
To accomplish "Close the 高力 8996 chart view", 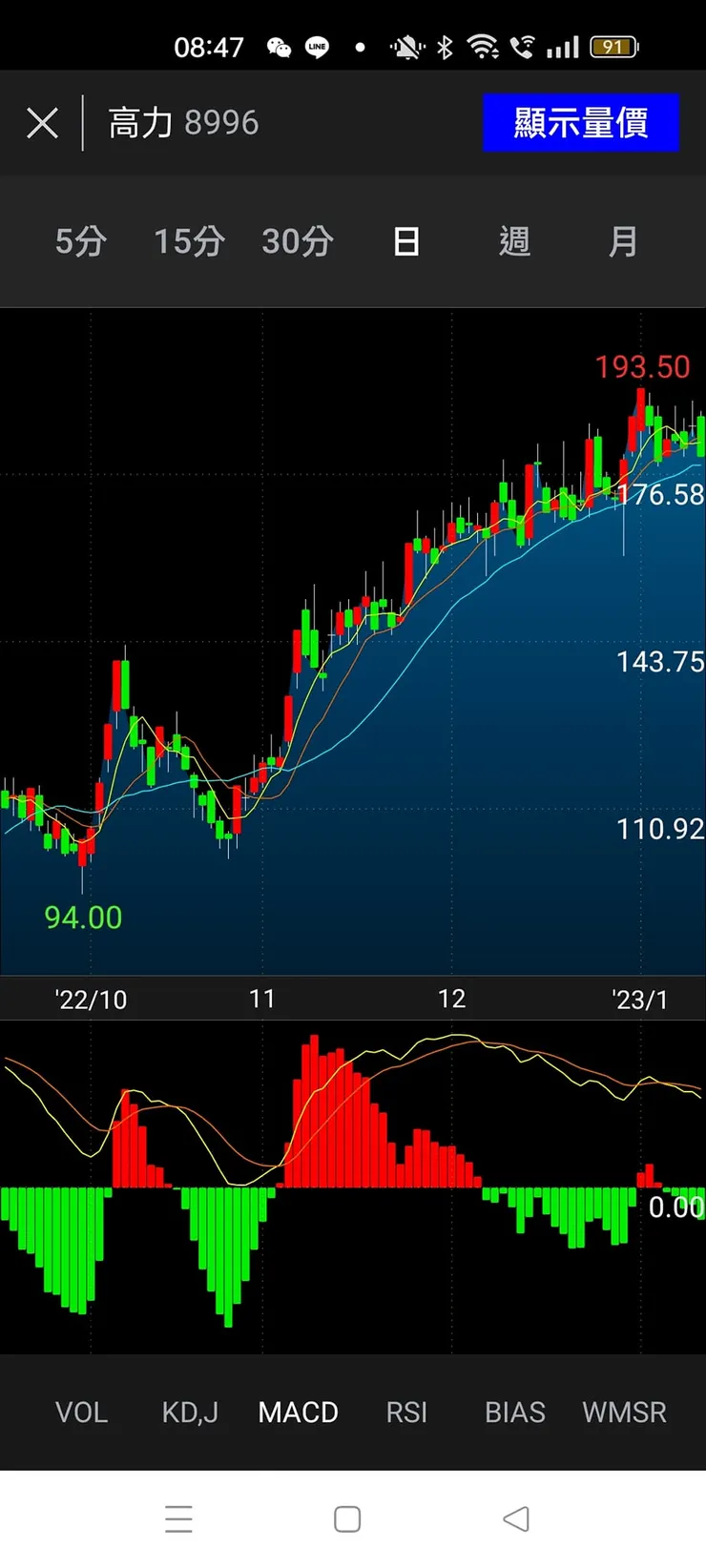I will point(42,123).
